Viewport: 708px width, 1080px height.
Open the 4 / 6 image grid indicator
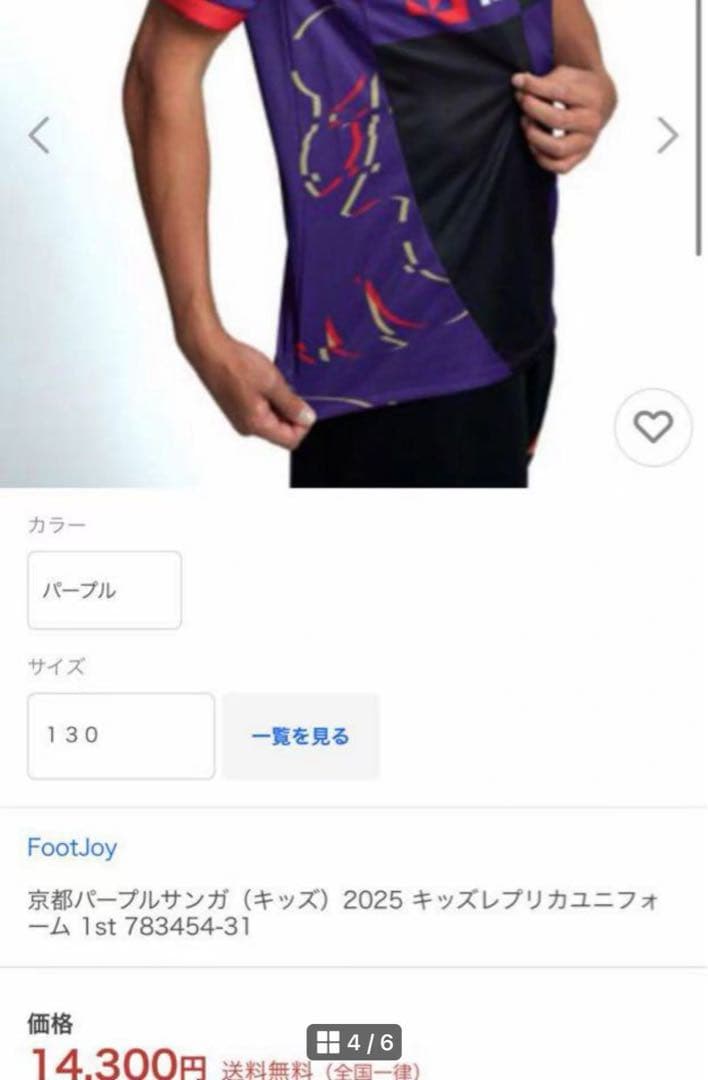coord(354,1043)
